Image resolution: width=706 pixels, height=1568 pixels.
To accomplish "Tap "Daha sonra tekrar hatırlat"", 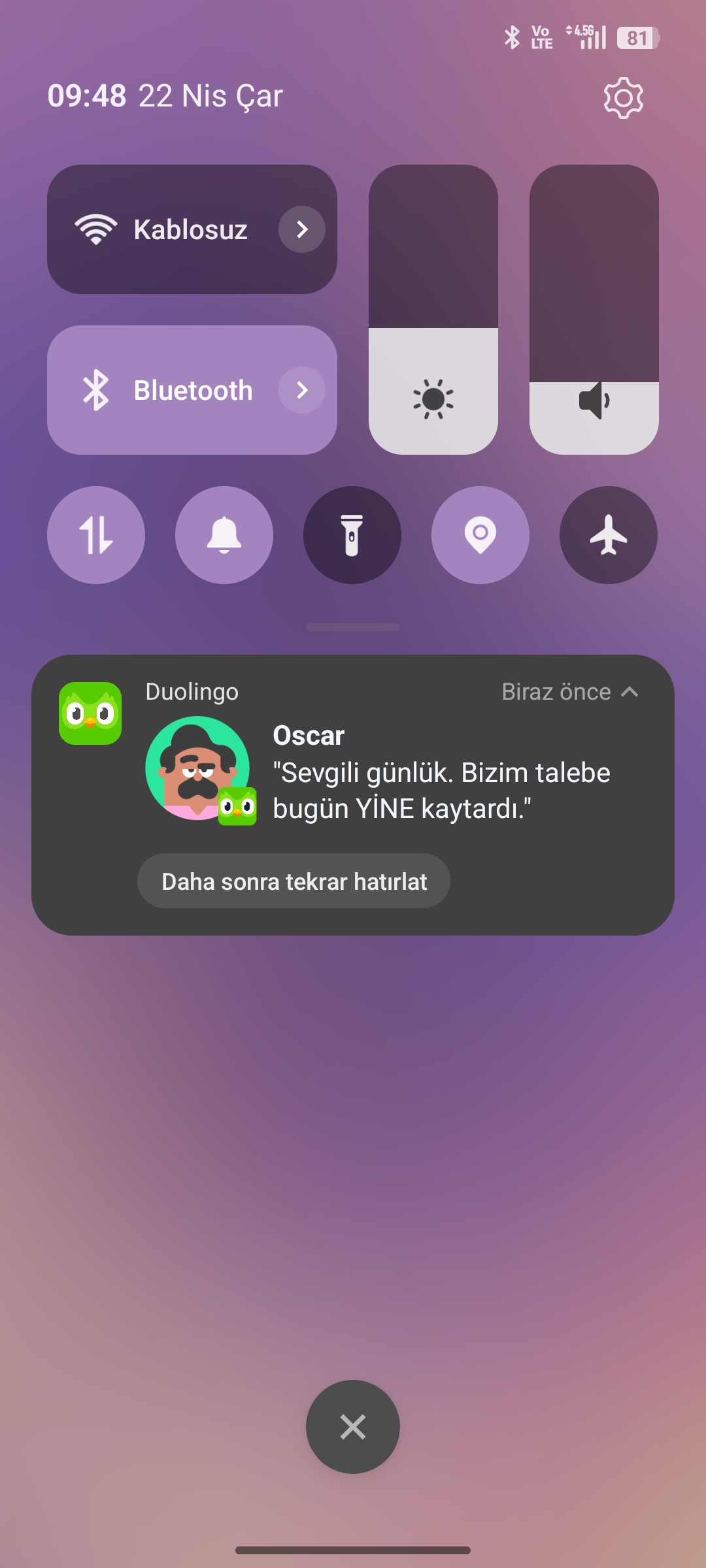I will (294, 881).
